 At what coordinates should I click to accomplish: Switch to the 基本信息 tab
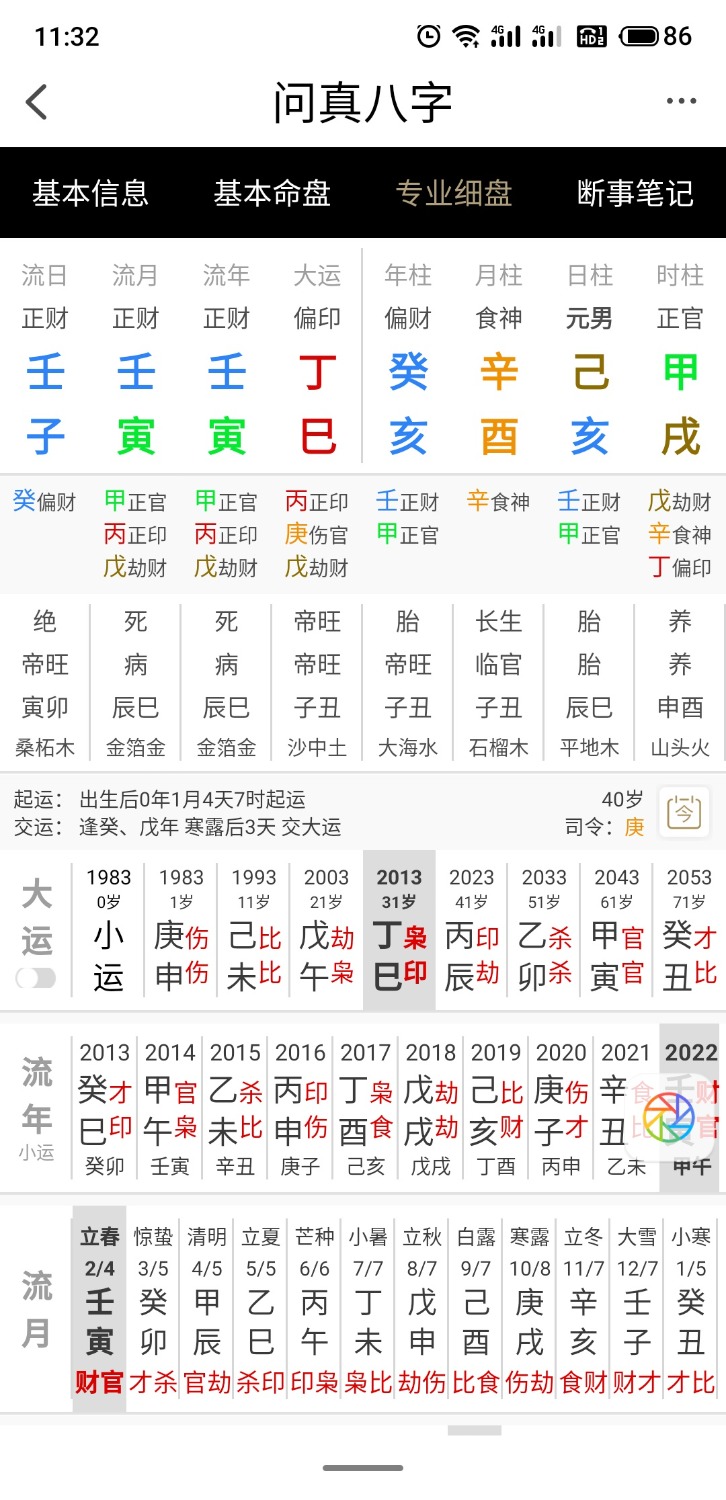coord(90,193)
